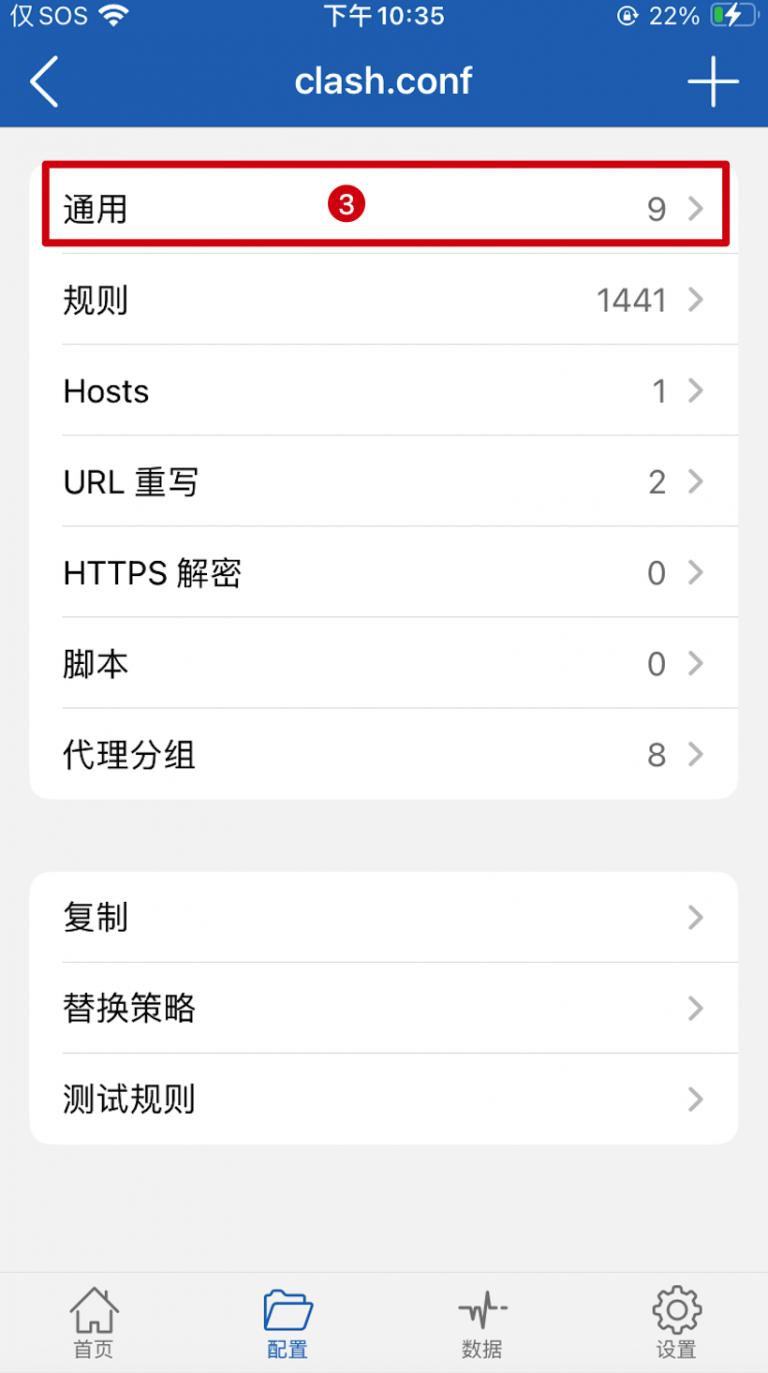The height and width of the screenshot is (1373, 768).
Task: Open the Hosts configuration entry
Action: tap(384, 391)
